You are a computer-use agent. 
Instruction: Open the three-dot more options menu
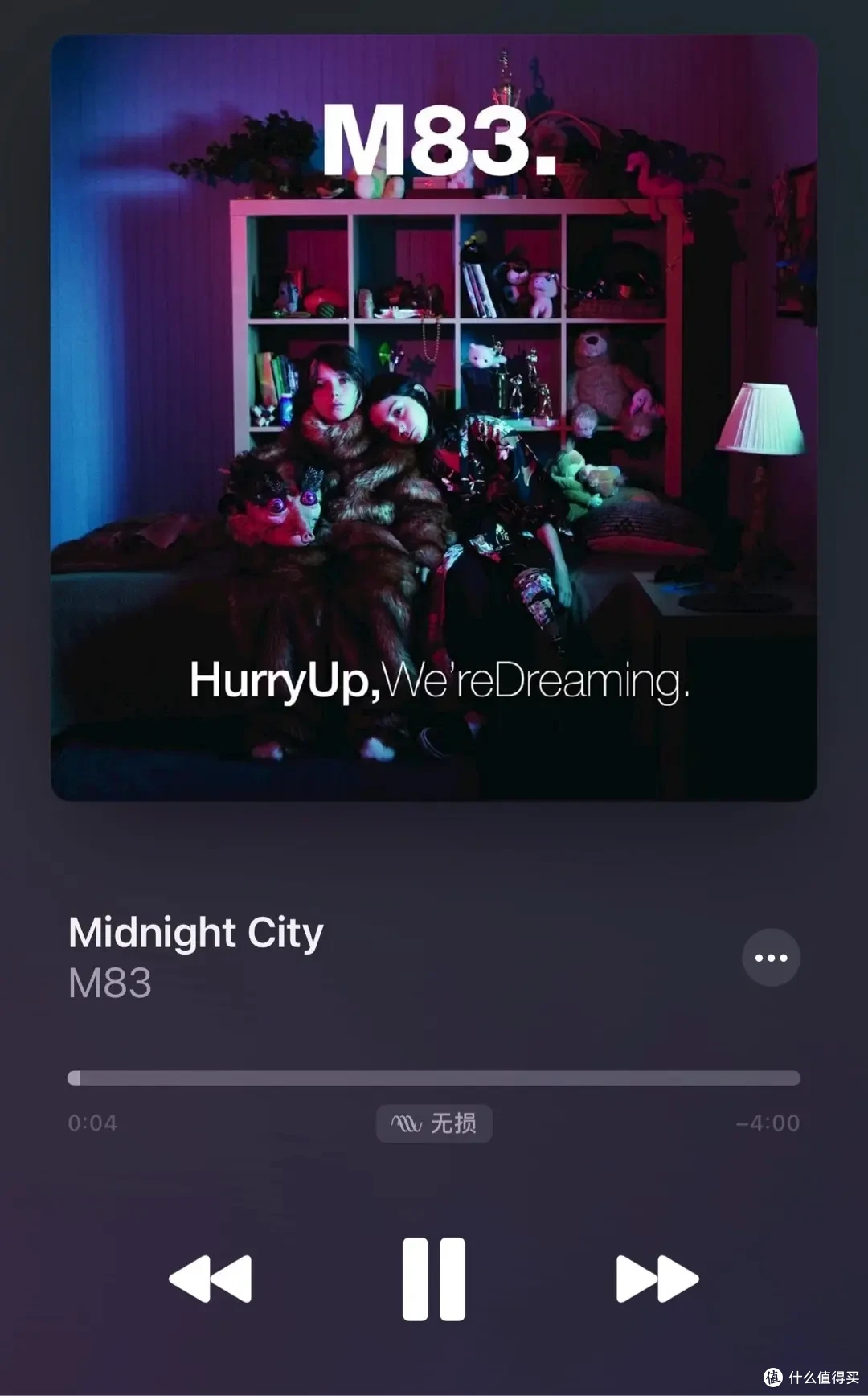tap(771, 958)
